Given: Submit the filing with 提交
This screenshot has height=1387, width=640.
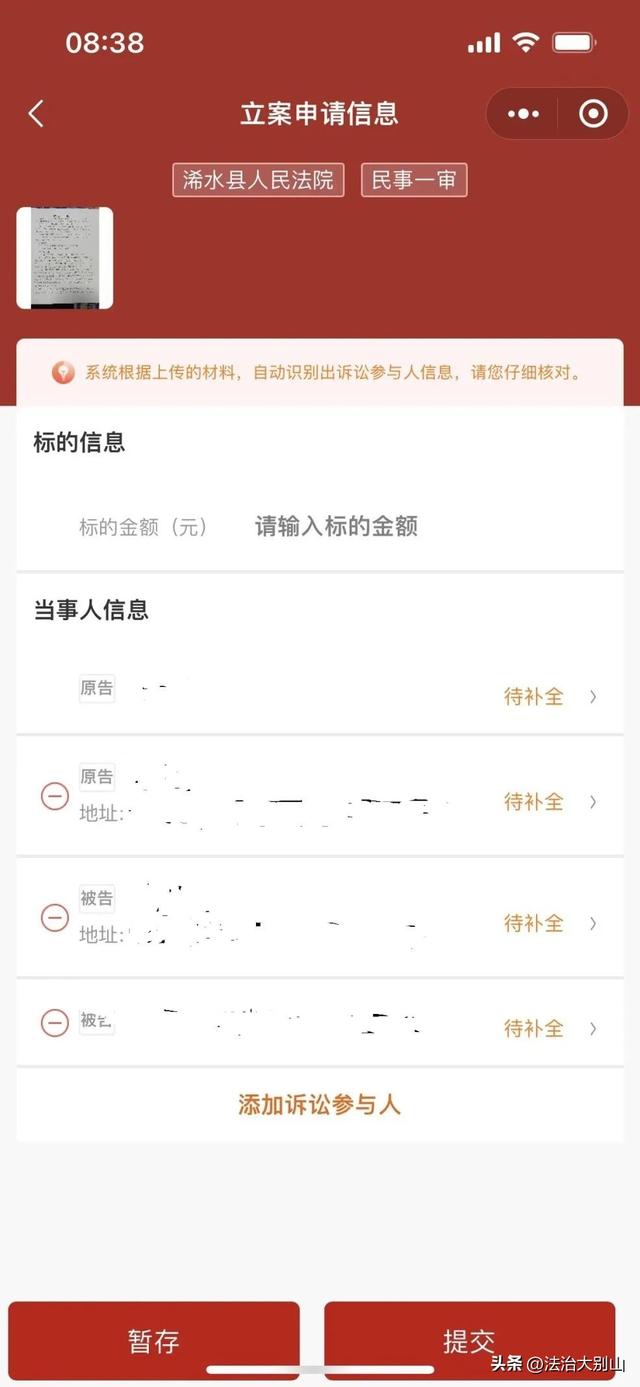Looking at the screenshot, I should click(x=469, y=1341).
